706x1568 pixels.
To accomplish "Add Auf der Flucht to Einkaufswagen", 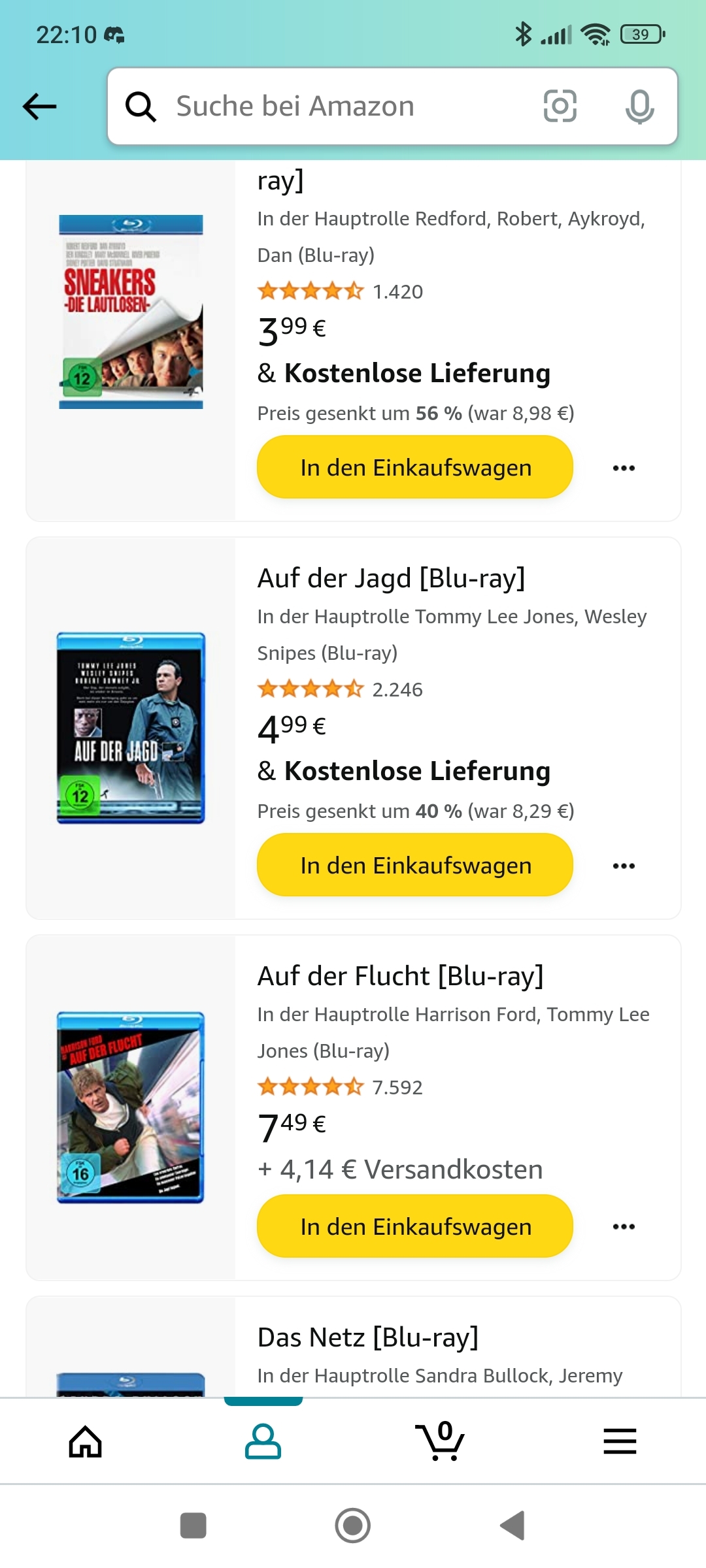I will [x=415, y=1226].
